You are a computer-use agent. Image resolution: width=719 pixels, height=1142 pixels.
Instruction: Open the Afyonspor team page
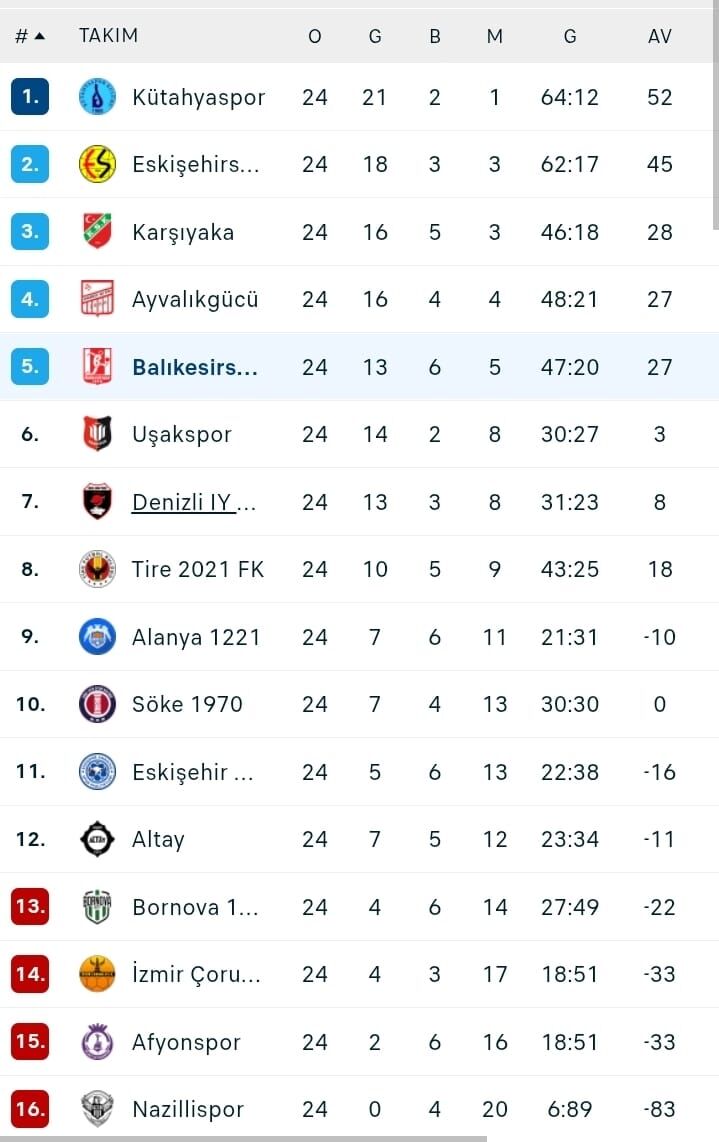click(186, 1042)
